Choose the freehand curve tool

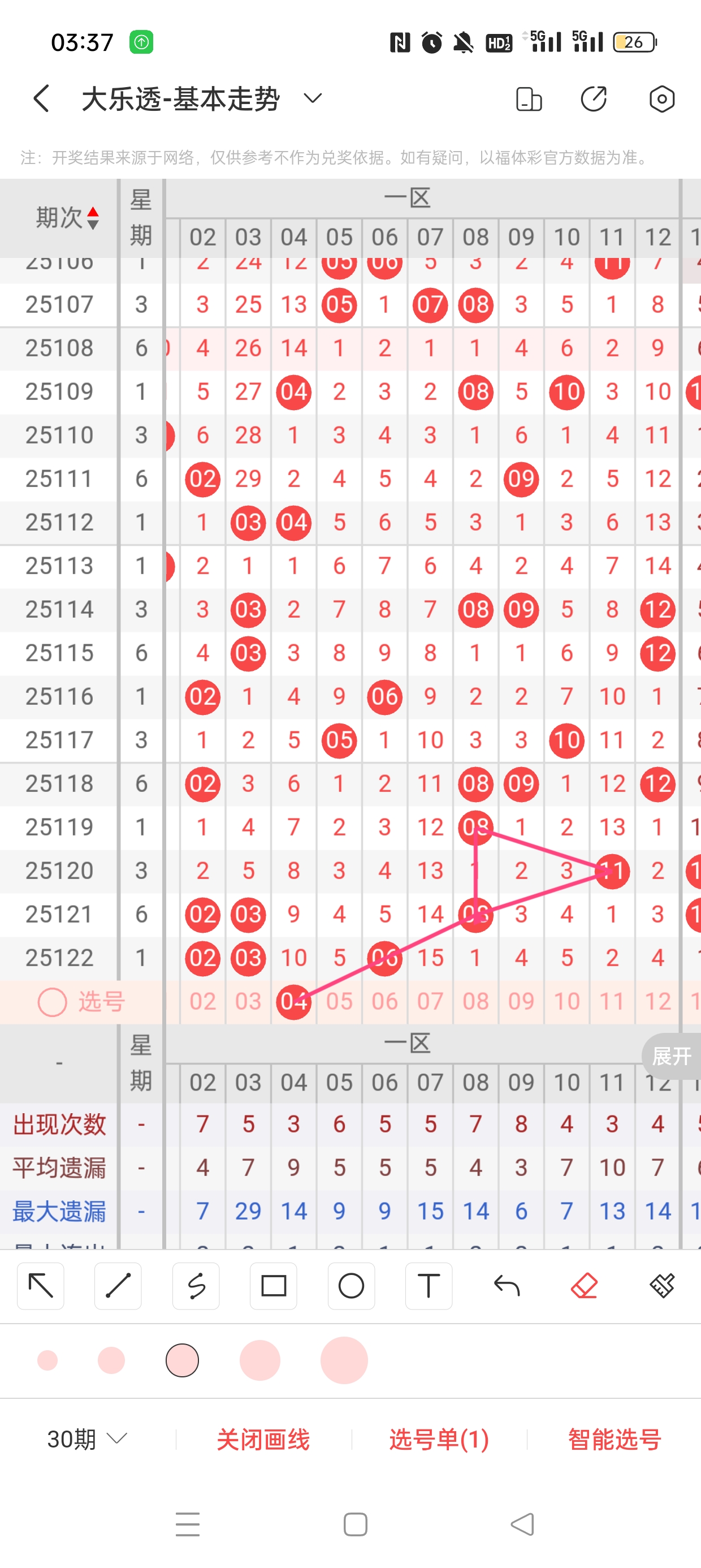pyautogui.click(x=196, y=1286)
